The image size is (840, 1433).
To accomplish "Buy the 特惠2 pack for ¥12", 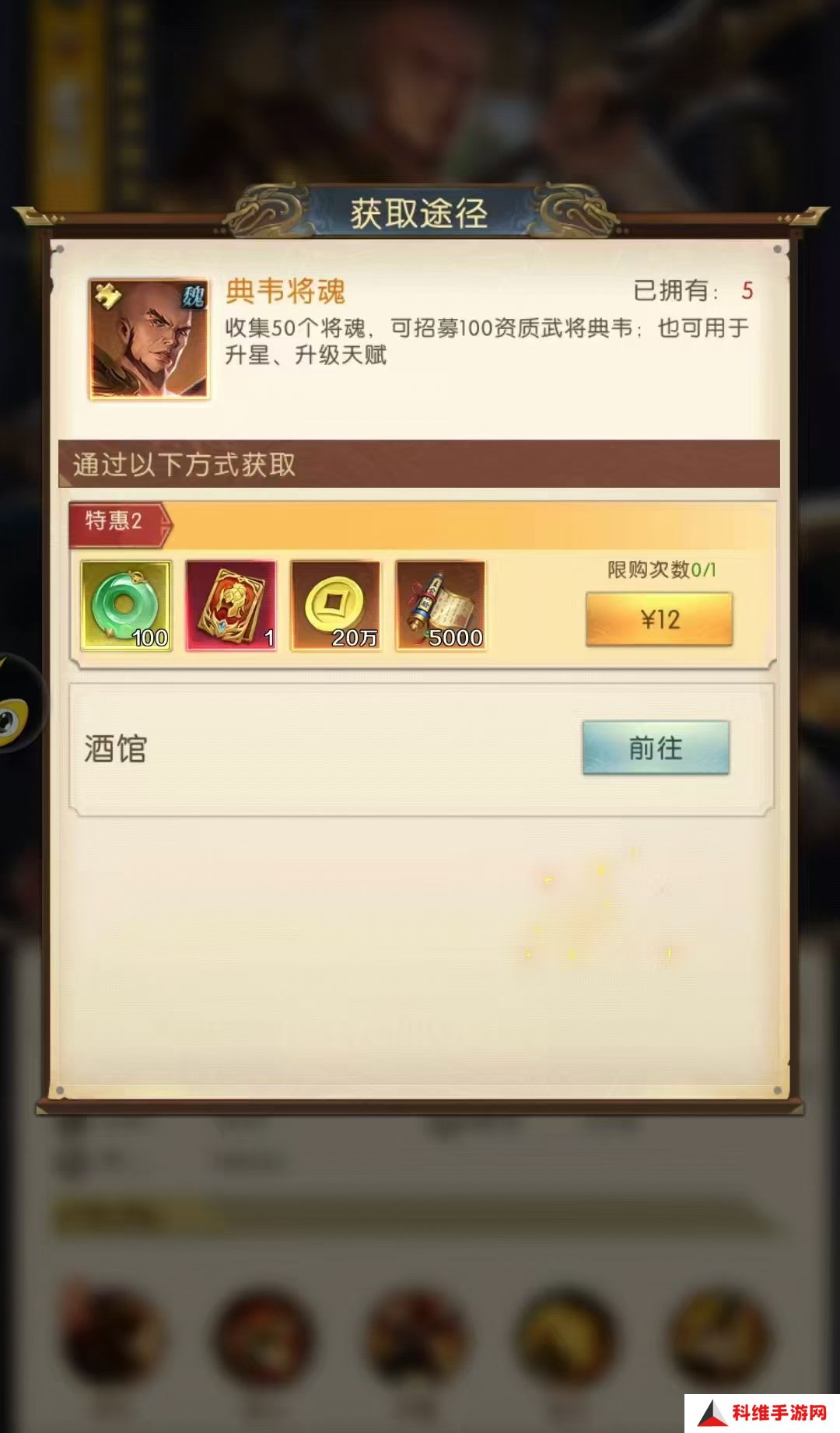I will [659, 619].
